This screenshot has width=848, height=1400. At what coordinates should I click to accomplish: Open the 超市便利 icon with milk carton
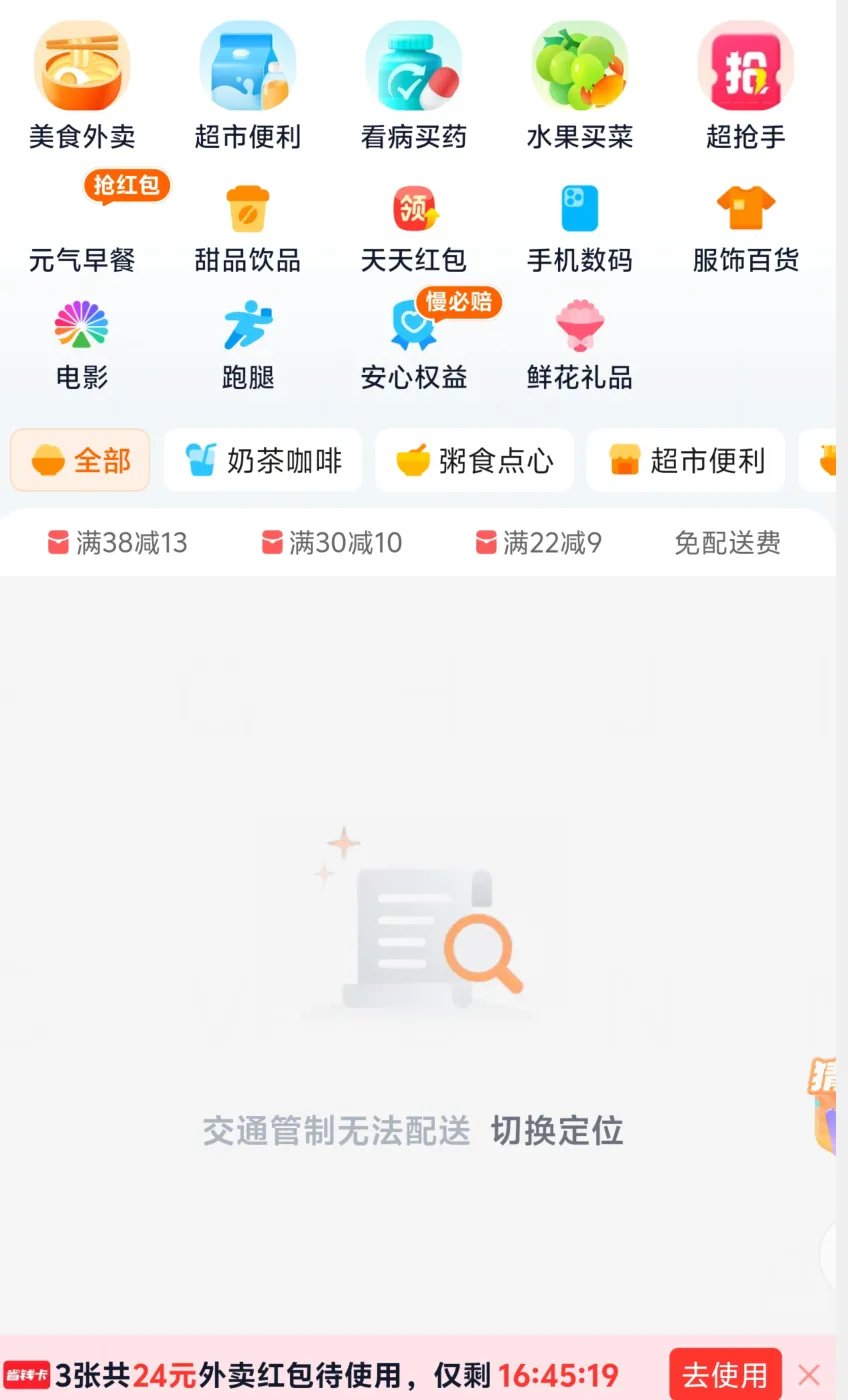pyautogui.click(x=248, y=87)
